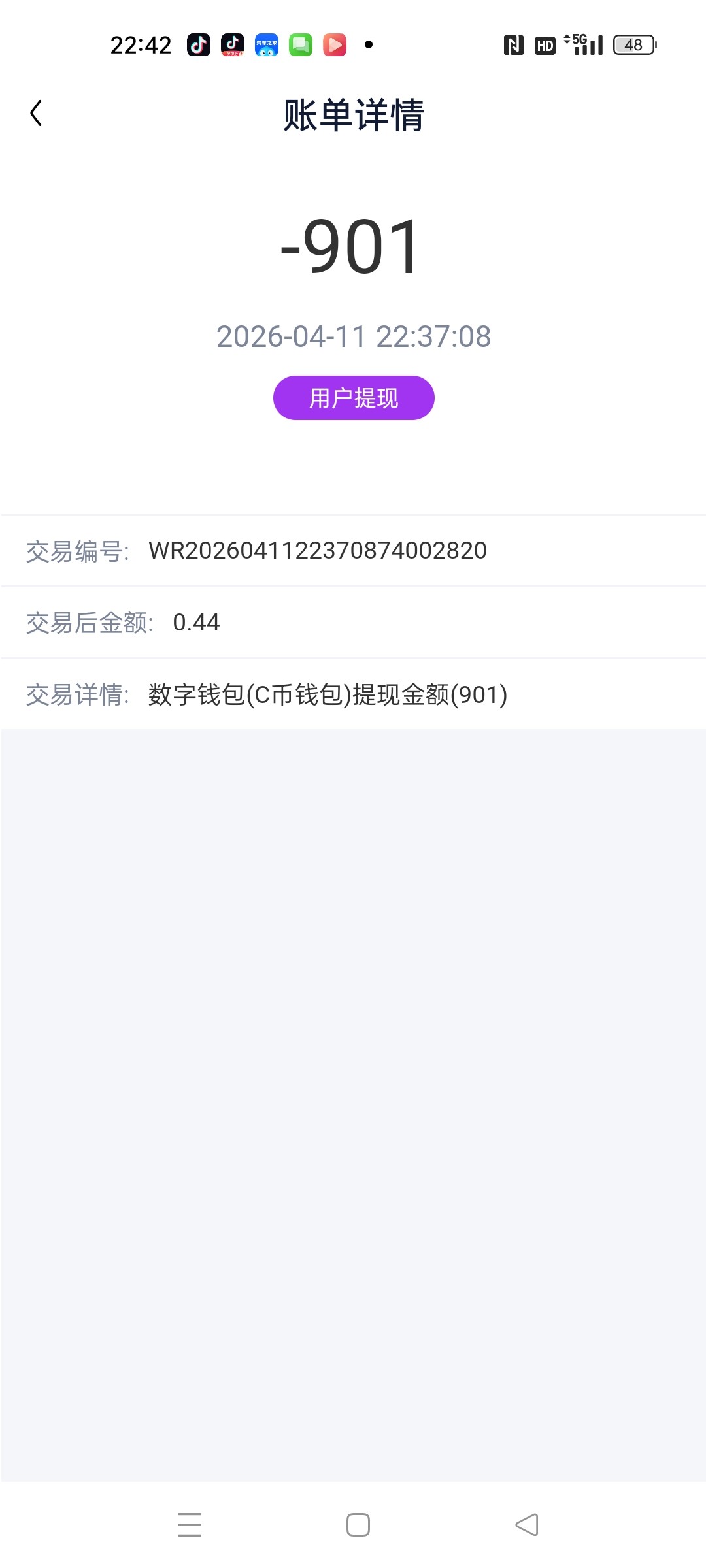Select the HD volte indicator icon
Screen dimensions: 706x1568
pos(543,44)
